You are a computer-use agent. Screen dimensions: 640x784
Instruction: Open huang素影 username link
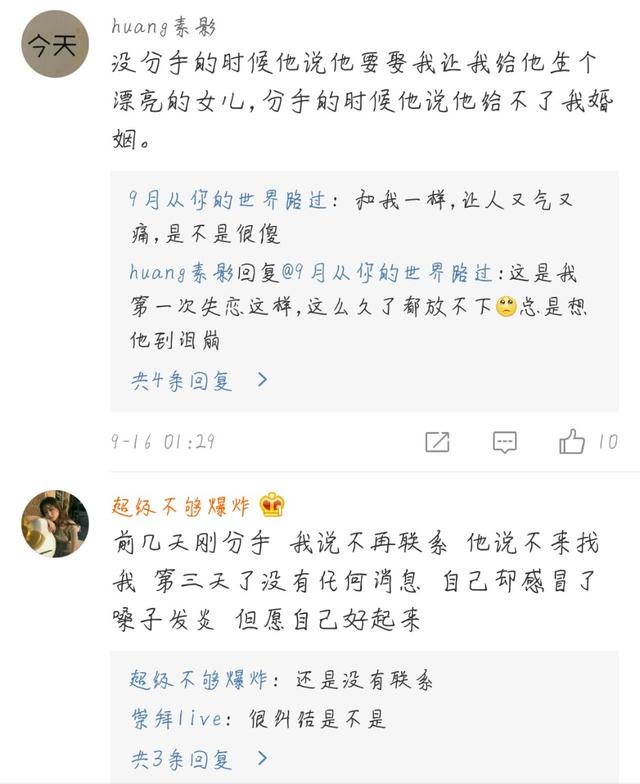point(163,27)
